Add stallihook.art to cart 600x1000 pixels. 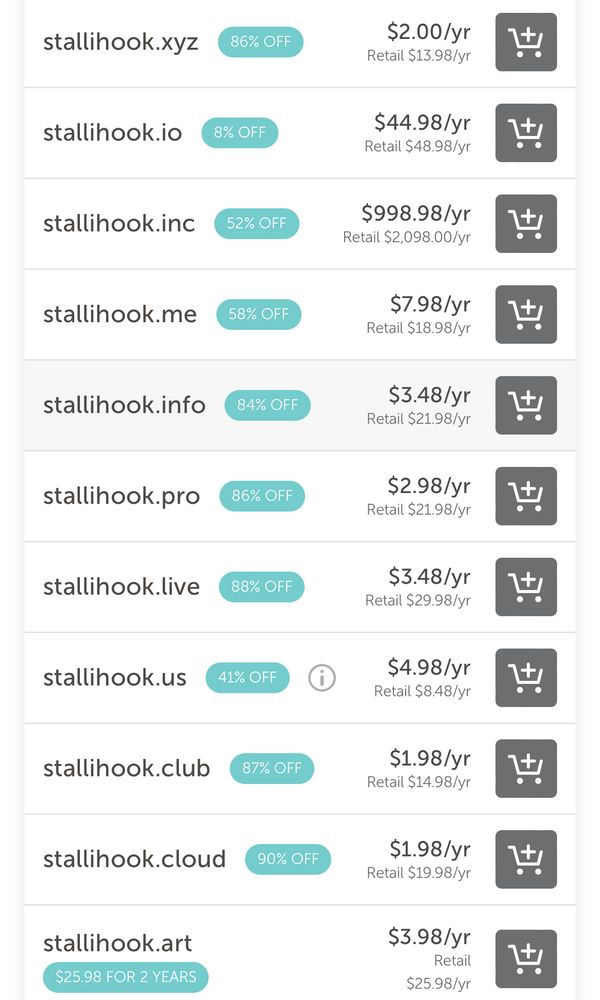click(x=526, y=960)
